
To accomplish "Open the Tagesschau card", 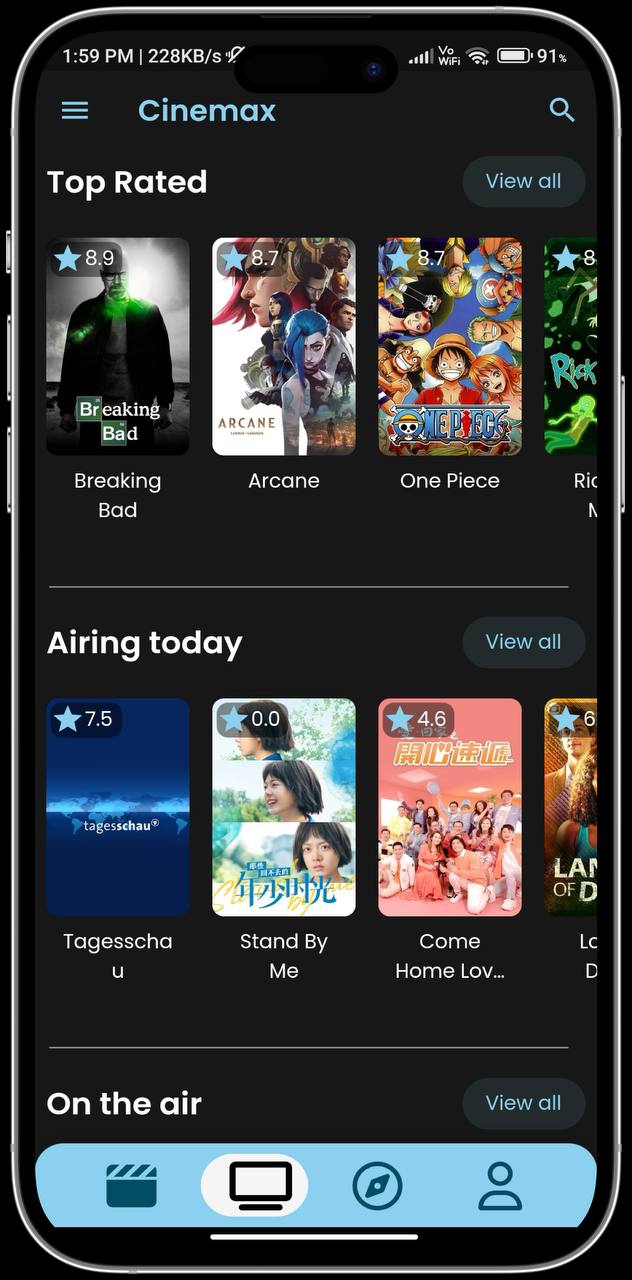I will (x=118, y=807).
